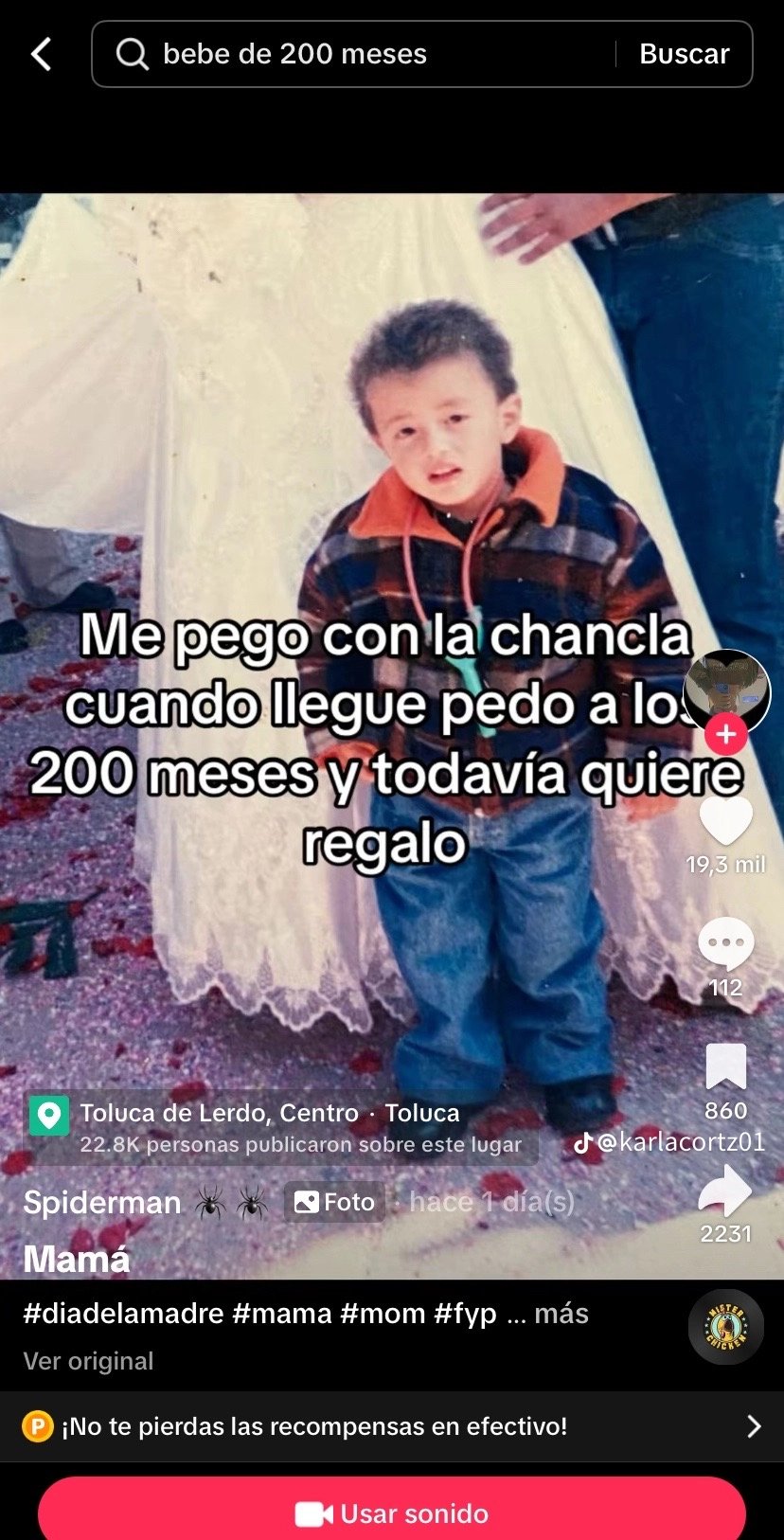Share this post with the arrow icon
Image resolution: width=784 pixels, height=1540 pixels.
(725, 1191)
